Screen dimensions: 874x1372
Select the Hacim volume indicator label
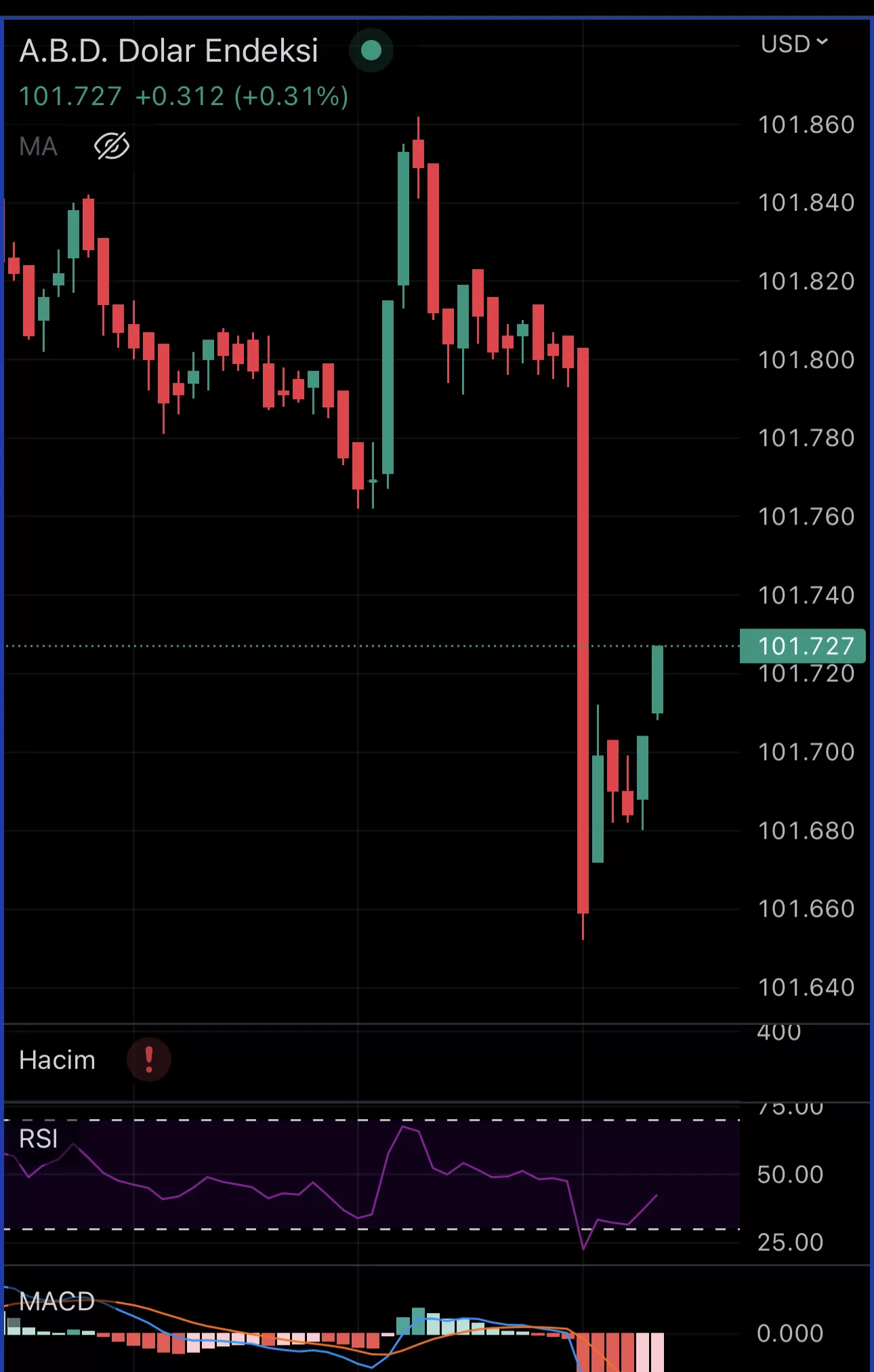point(58,1060)
